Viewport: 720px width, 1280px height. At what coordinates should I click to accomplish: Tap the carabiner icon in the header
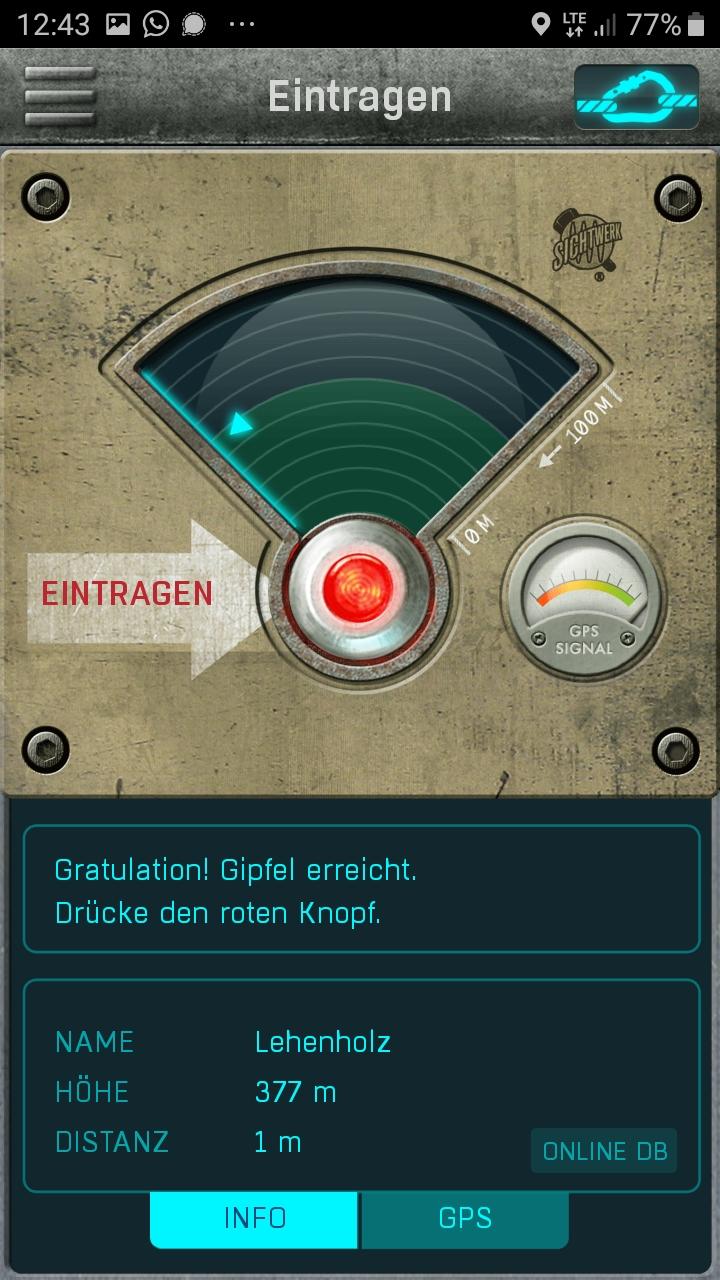tap(636, 97)
